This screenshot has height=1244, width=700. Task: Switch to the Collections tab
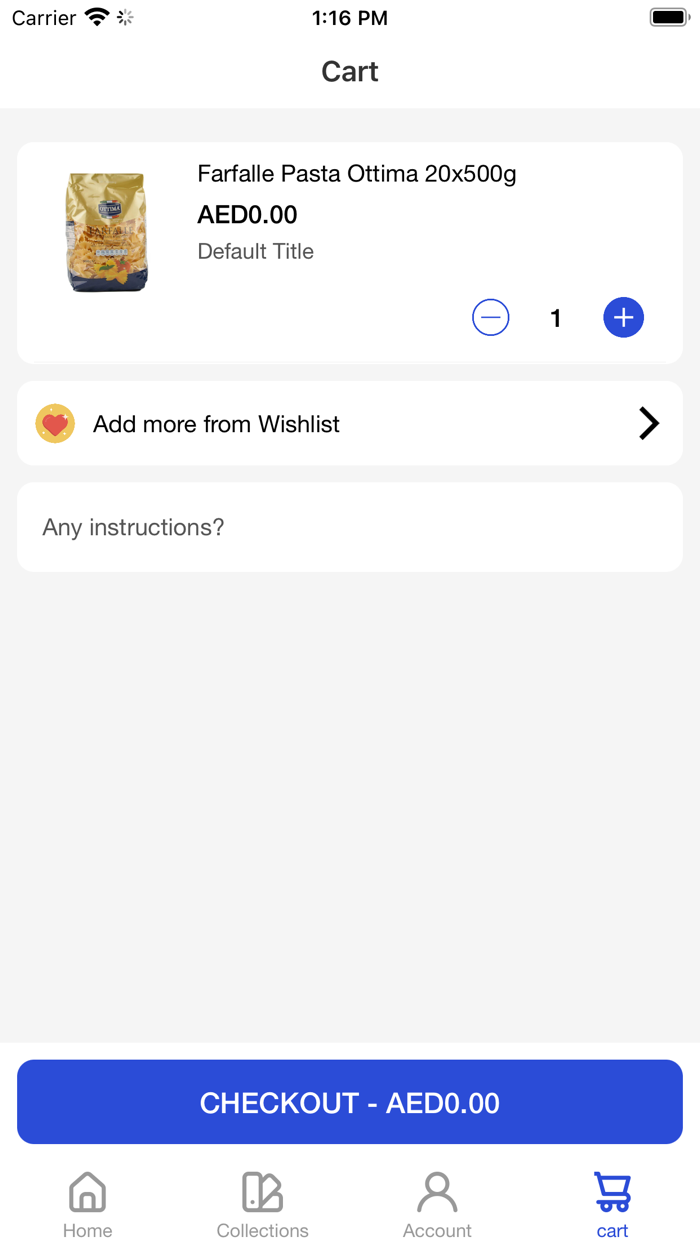tap(262, 1205)
